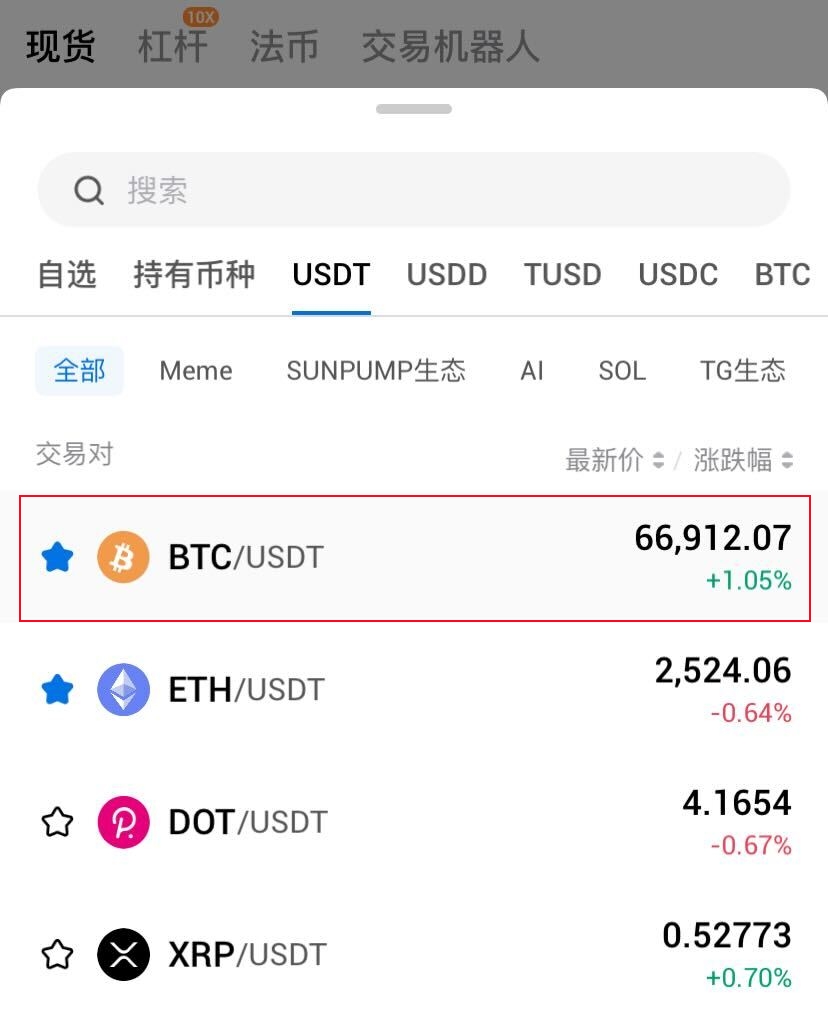The image size is (828, 1024).
Task: Select the TUSD market tab
Action: [563, 274]
